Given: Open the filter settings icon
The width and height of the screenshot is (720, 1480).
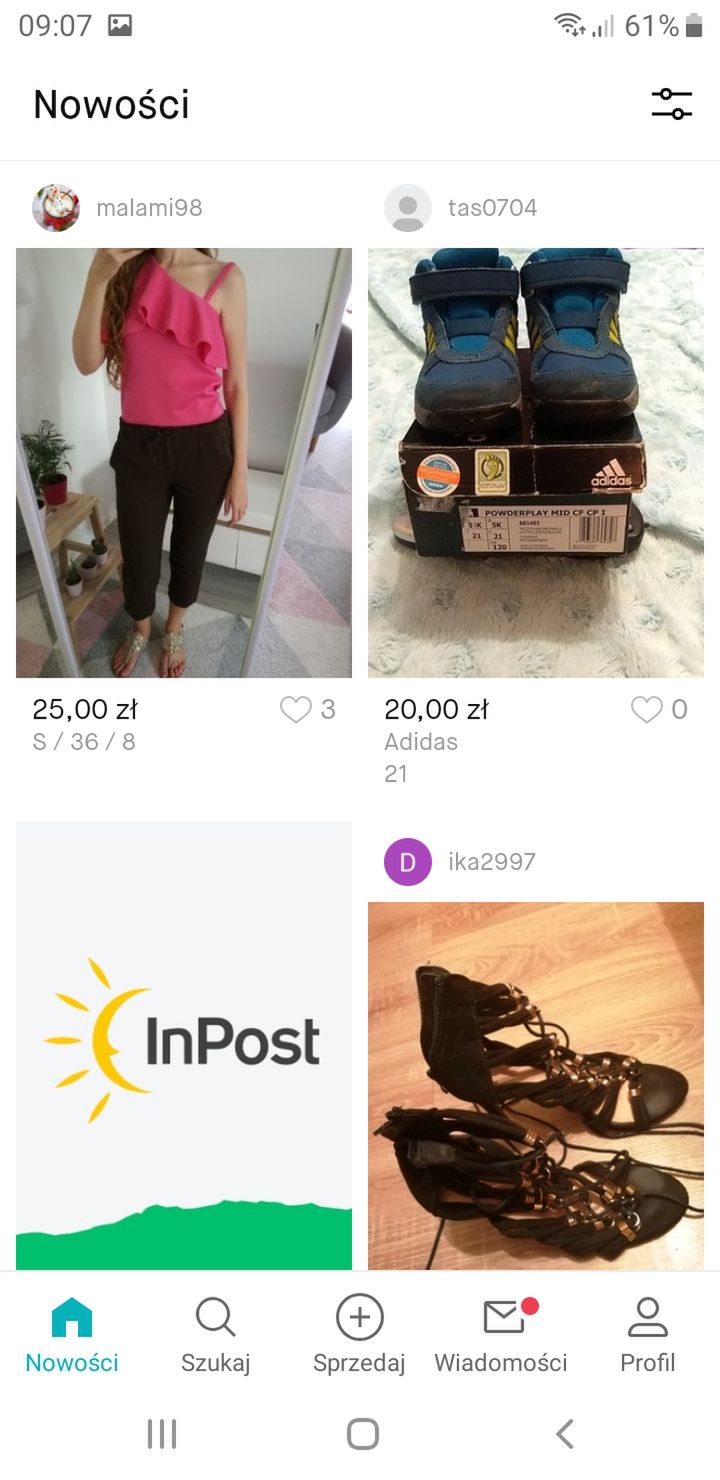Looking at the screenshot, I should click(x=672, y=104).
